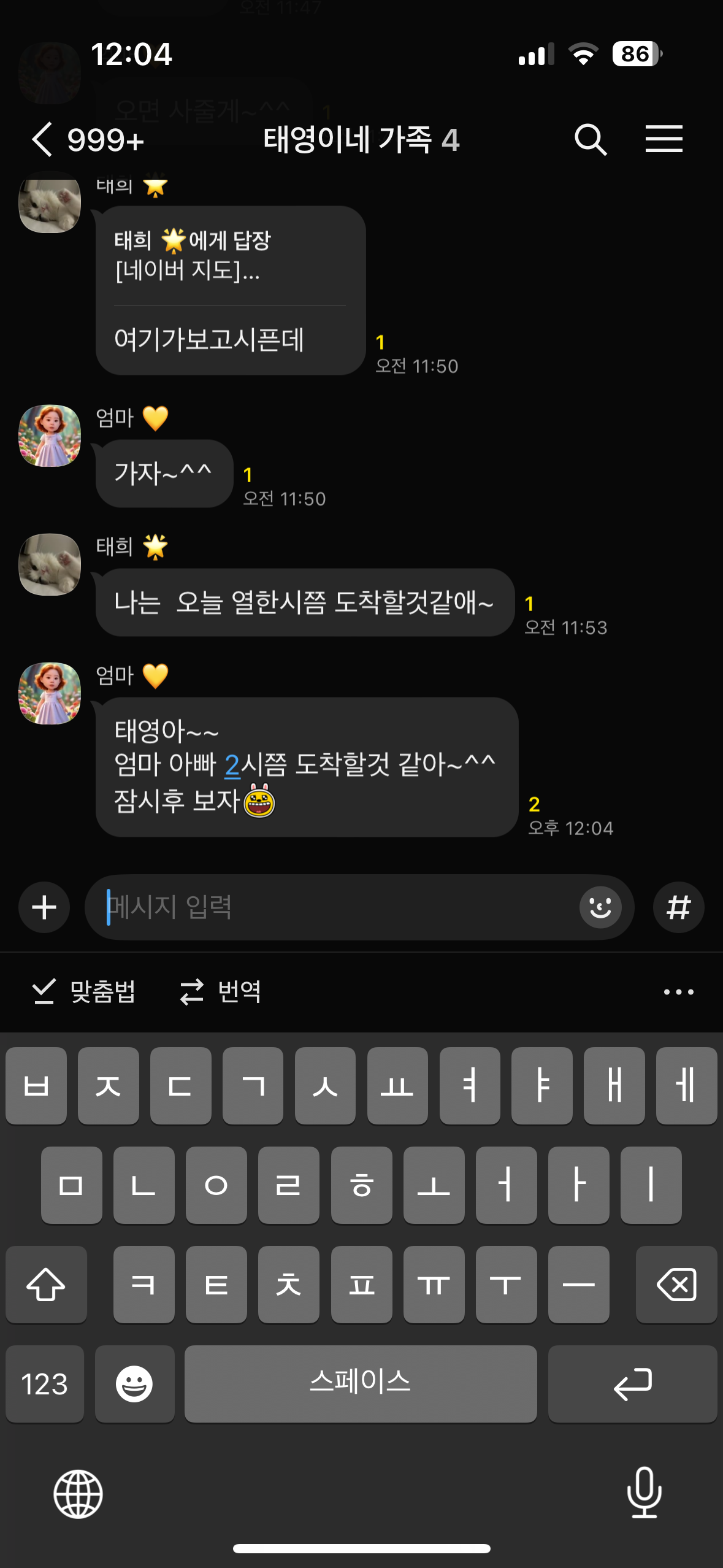The width and height of the screenshot is (723, 1568).
Task: Select the 번역 translate option
Action: (x=221, y=991)
